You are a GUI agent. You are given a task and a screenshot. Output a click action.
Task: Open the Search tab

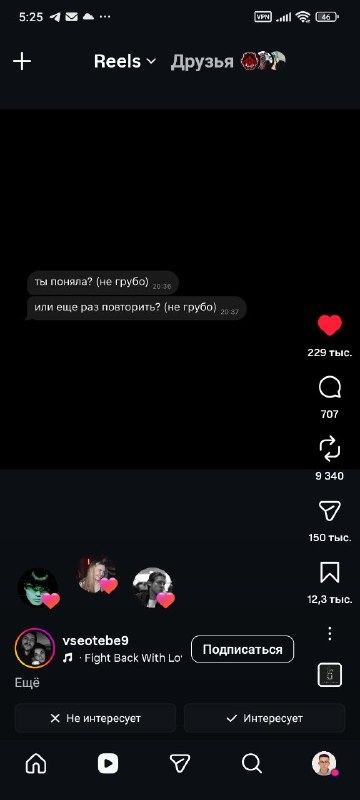point(252,764)
